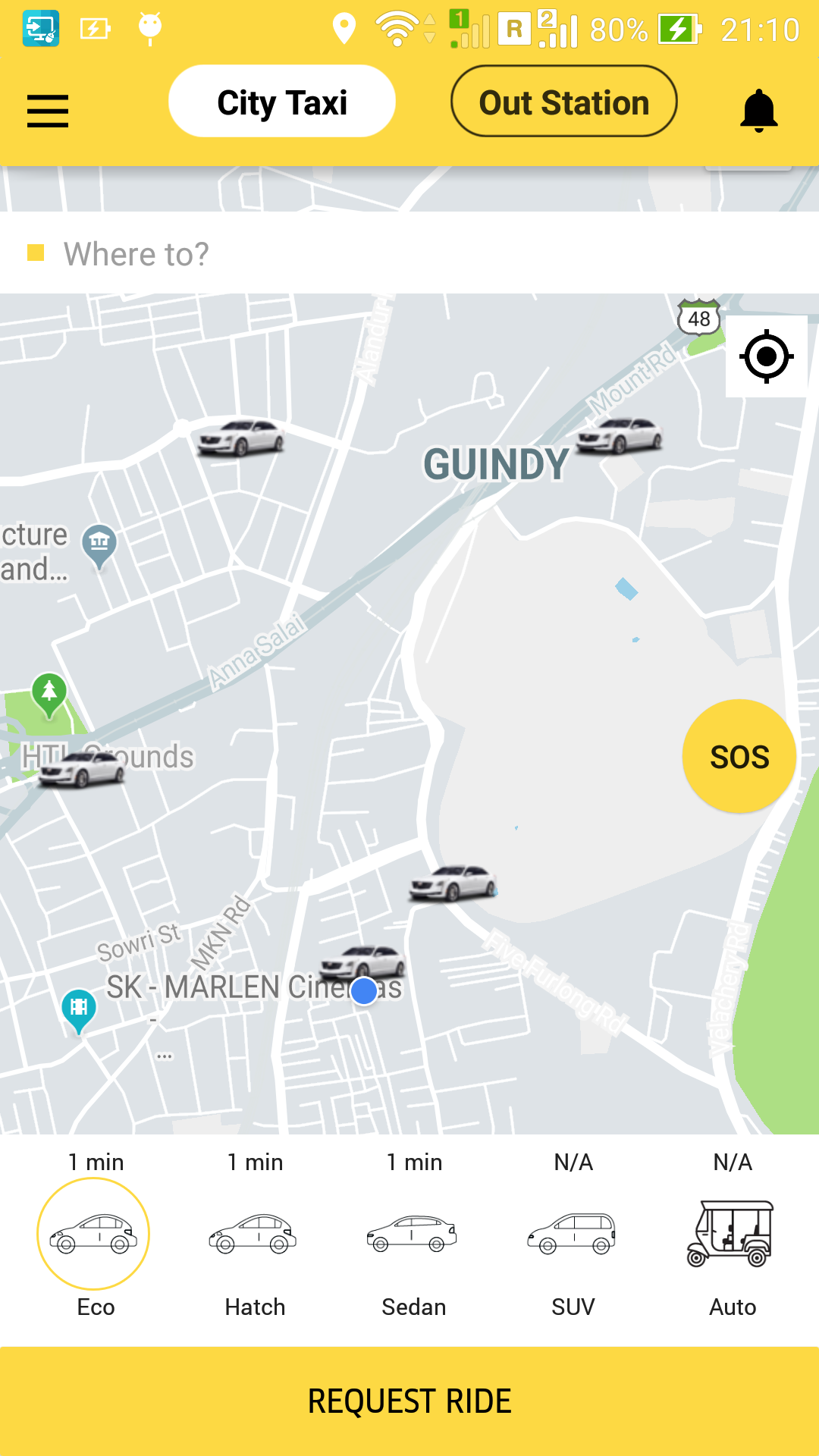Tap the Where to? destination field

409,253
